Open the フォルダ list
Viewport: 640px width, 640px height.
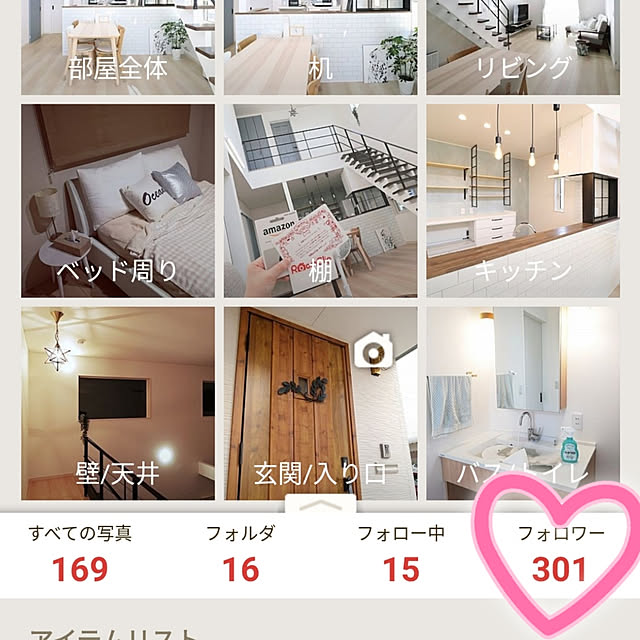(240, 555)
